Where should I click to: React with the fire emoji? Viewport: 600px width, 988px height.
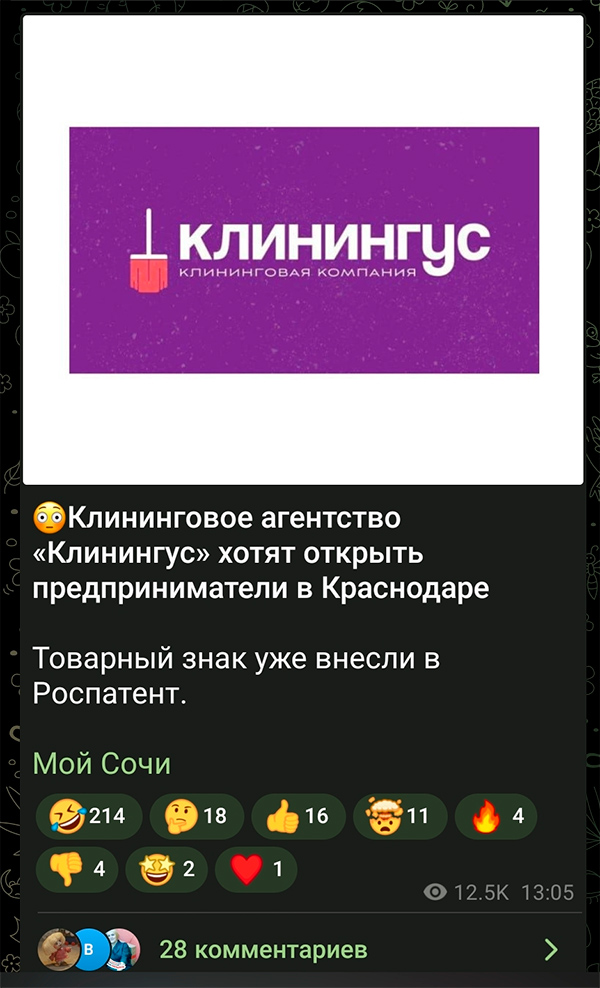495,816
